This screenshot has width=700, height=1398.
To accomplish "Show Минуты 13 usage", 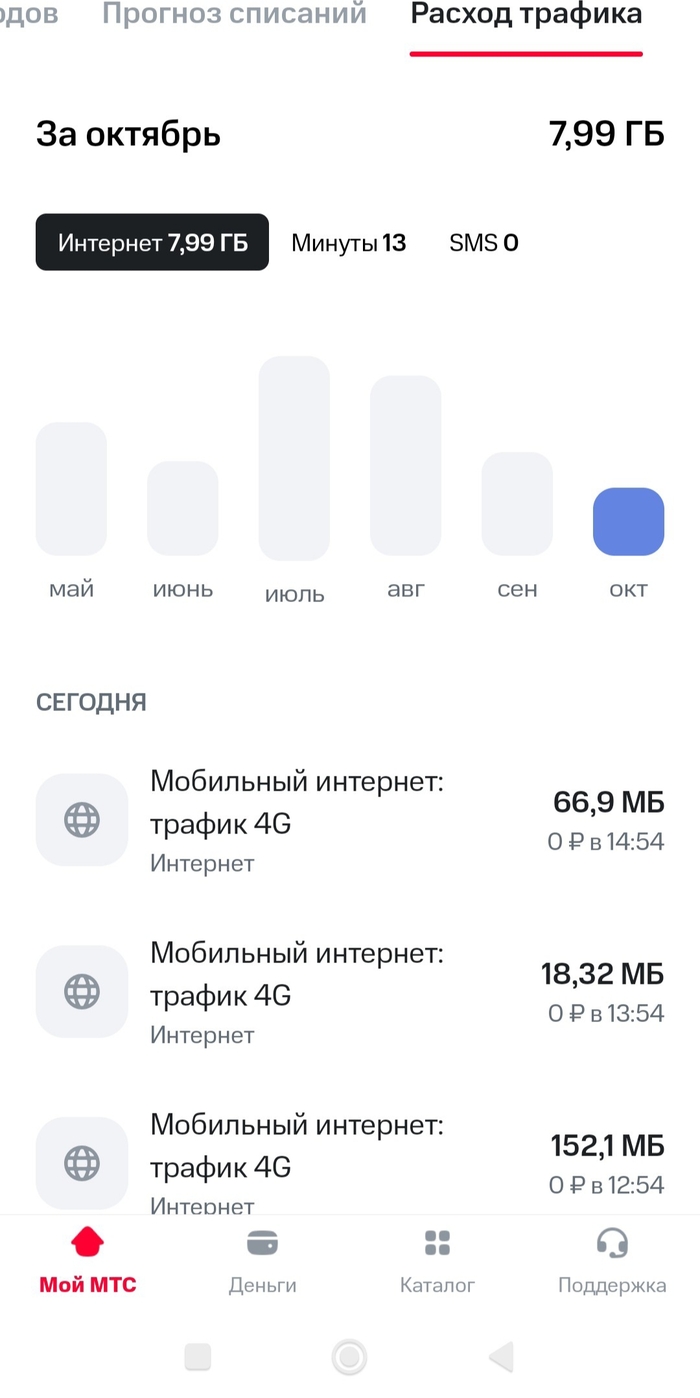I will point(348,242).
